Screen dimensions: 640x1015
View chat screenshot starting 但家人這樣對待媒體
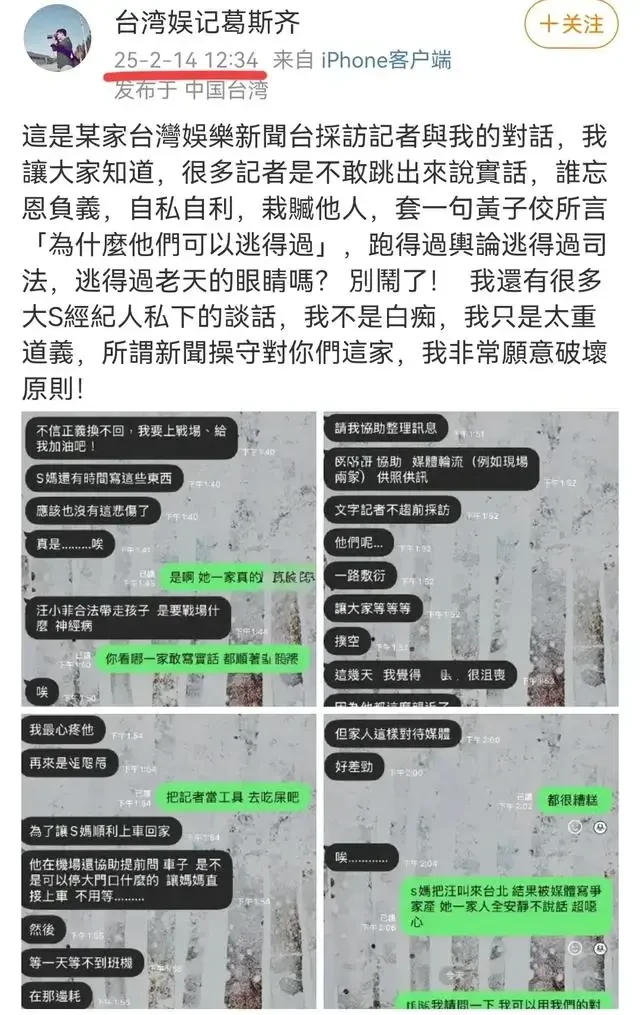[x=470, y=862]
